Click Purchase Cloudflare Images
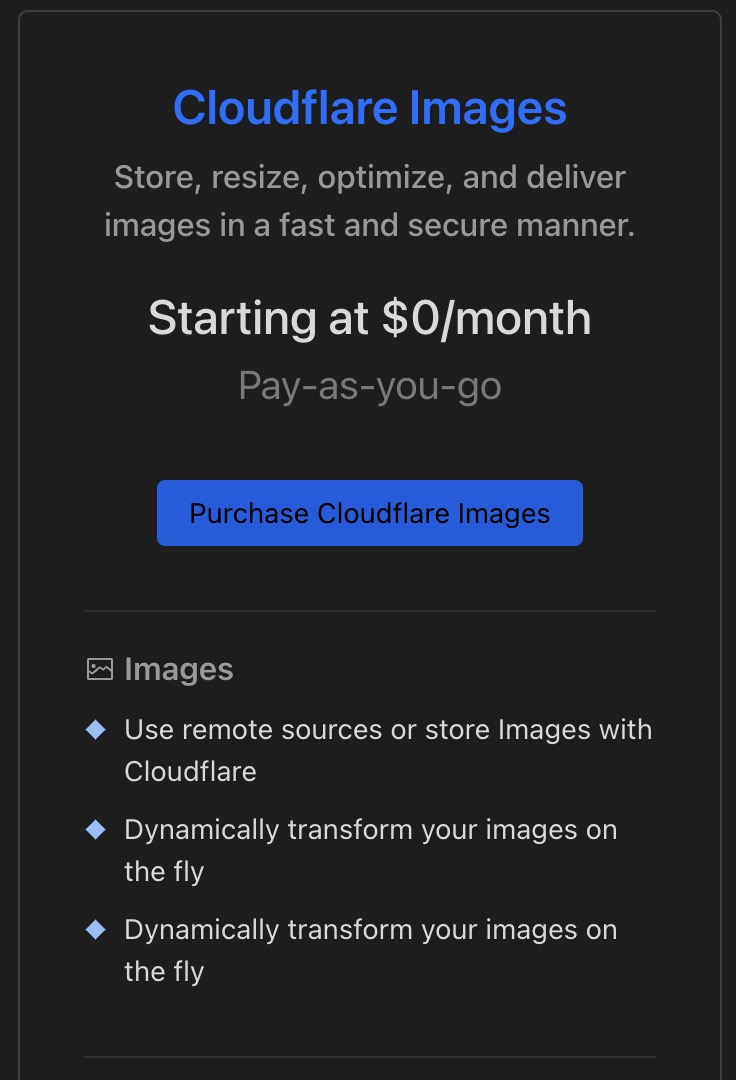Image resolution: width=736 pixels, height=1080 pixels. pos(369,513)
